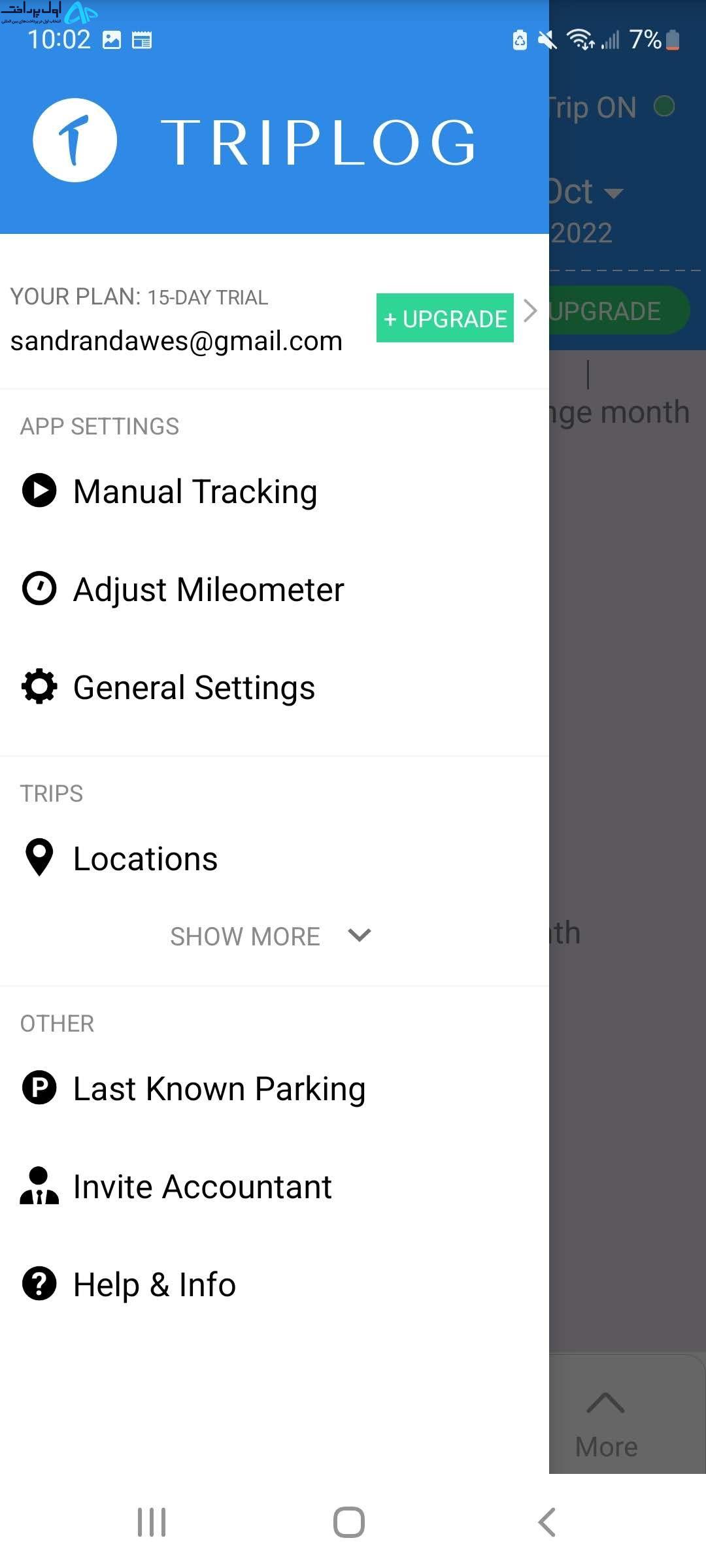
Task: Open Adjust Mileometer
Action: click(x=275, y=589)
